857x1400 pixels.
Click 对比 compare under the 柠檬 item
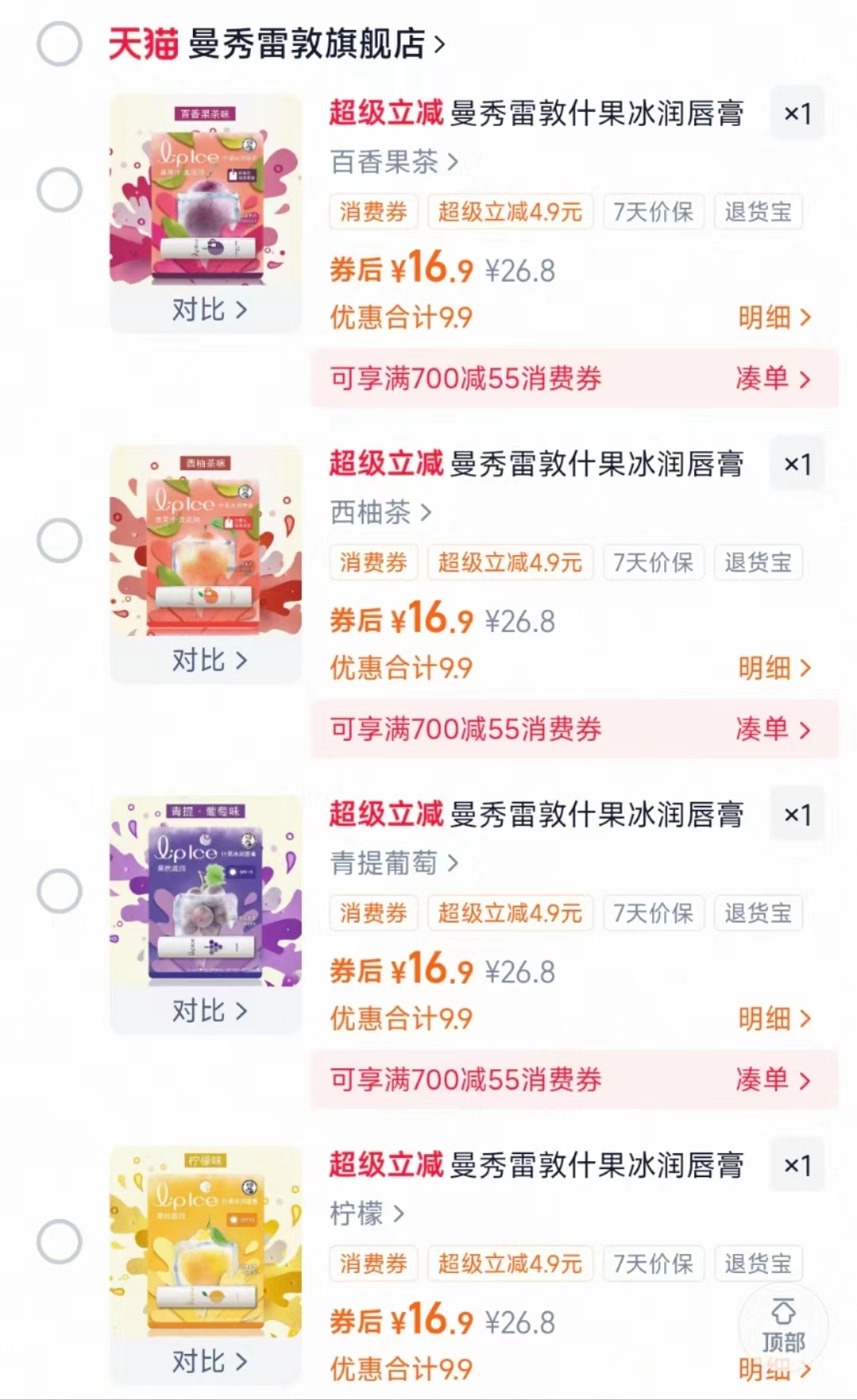coord(208,1361)
